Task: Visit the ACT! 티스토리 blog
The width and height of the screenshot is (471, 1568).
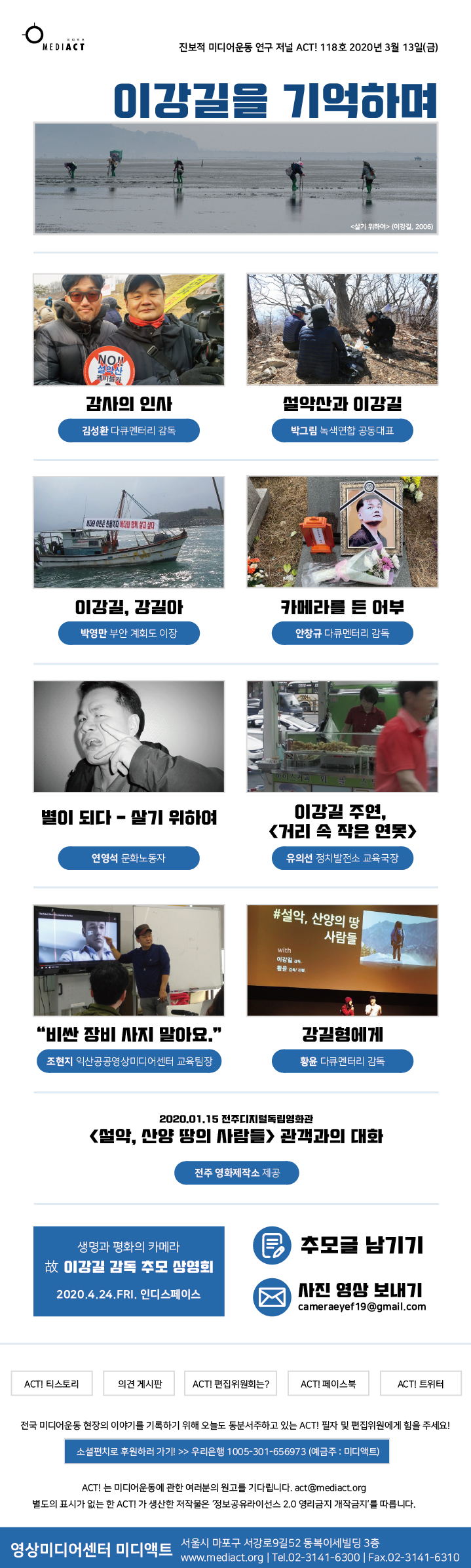Action: 52,1383
